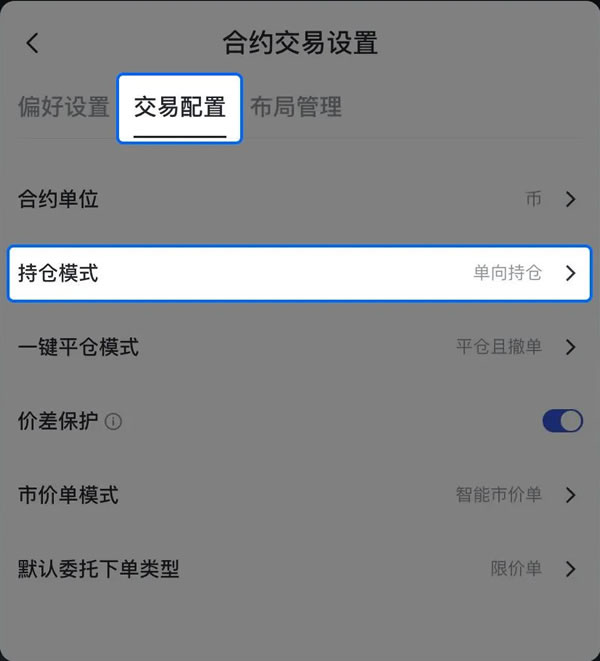The width and height of the screenshot is (600, 661).
Task: Open 持仓模式 setting row
Action: coord(300,273)
